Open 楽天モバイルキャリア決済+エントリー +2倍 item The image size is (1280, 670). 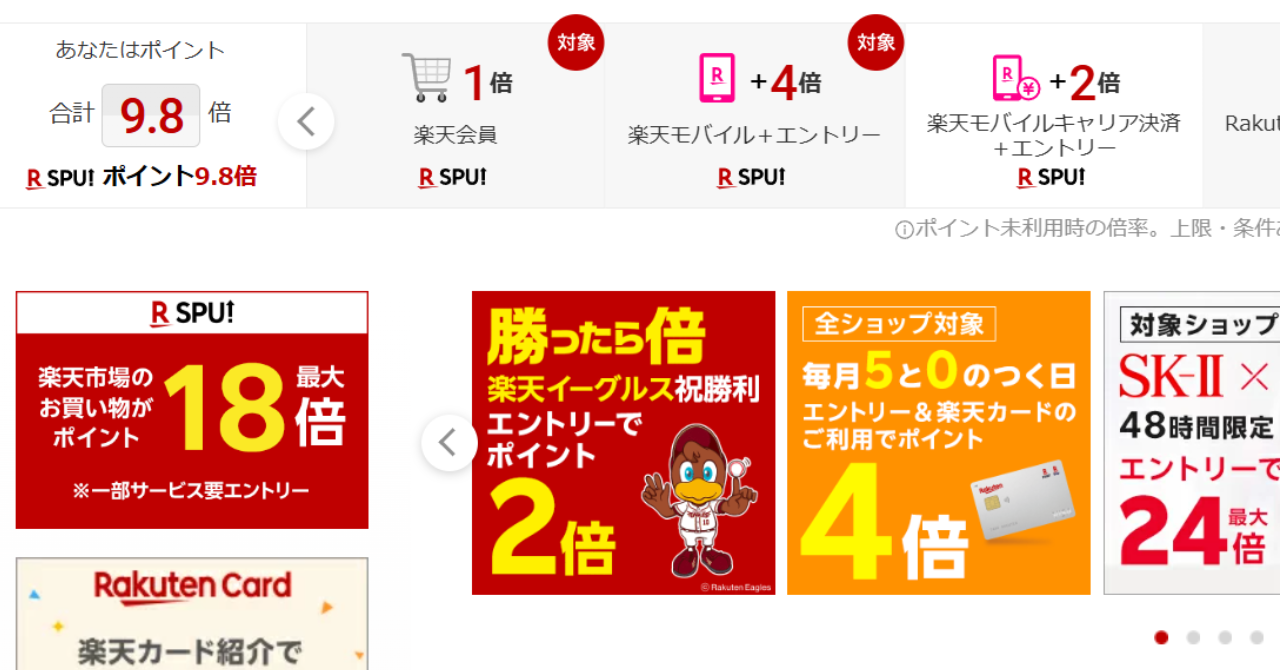(x=1053, y=116)
